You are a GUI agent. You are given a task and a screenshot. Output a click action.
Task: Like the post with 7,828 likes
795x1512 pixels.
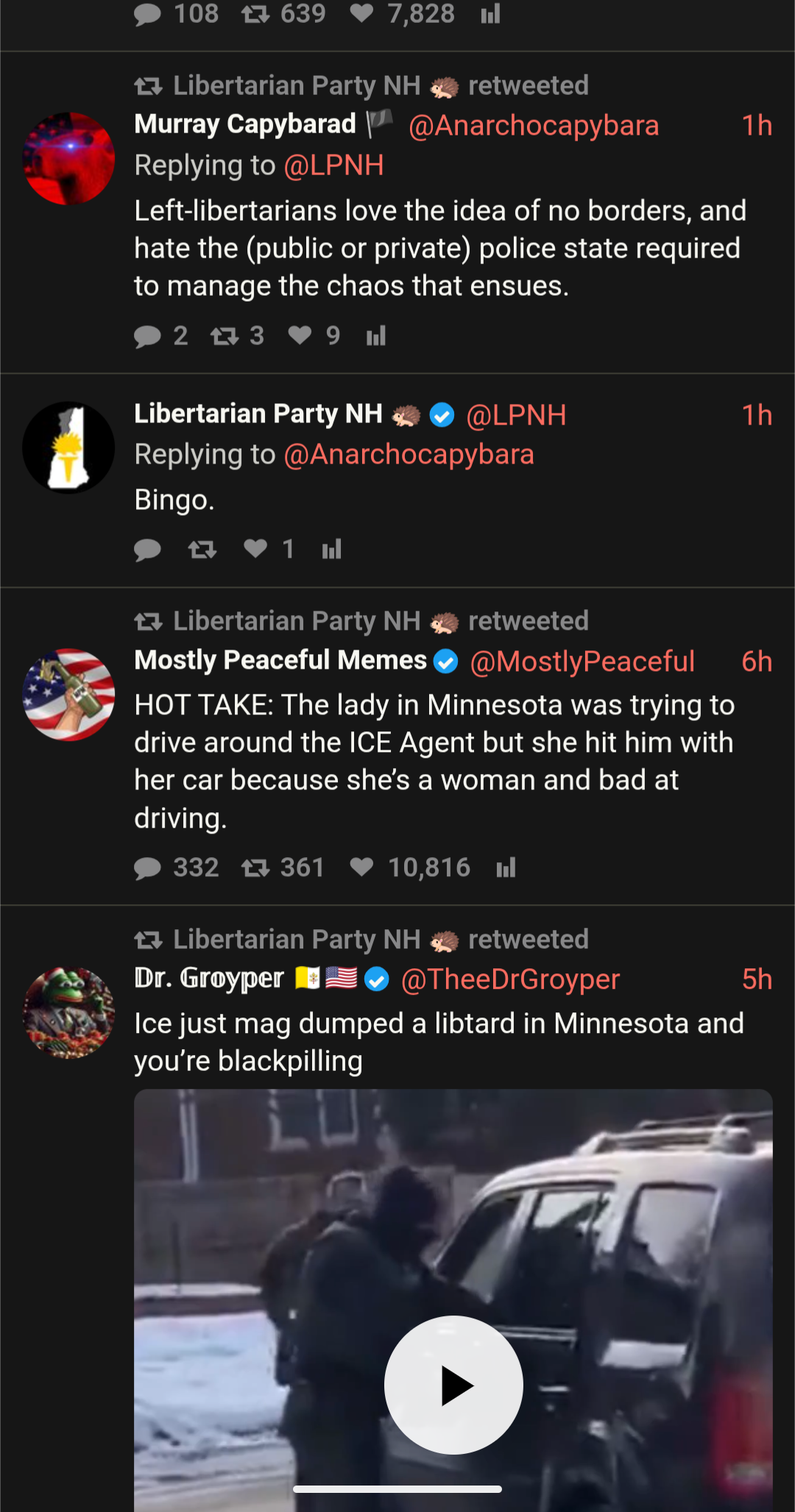[x=361, y=13]
